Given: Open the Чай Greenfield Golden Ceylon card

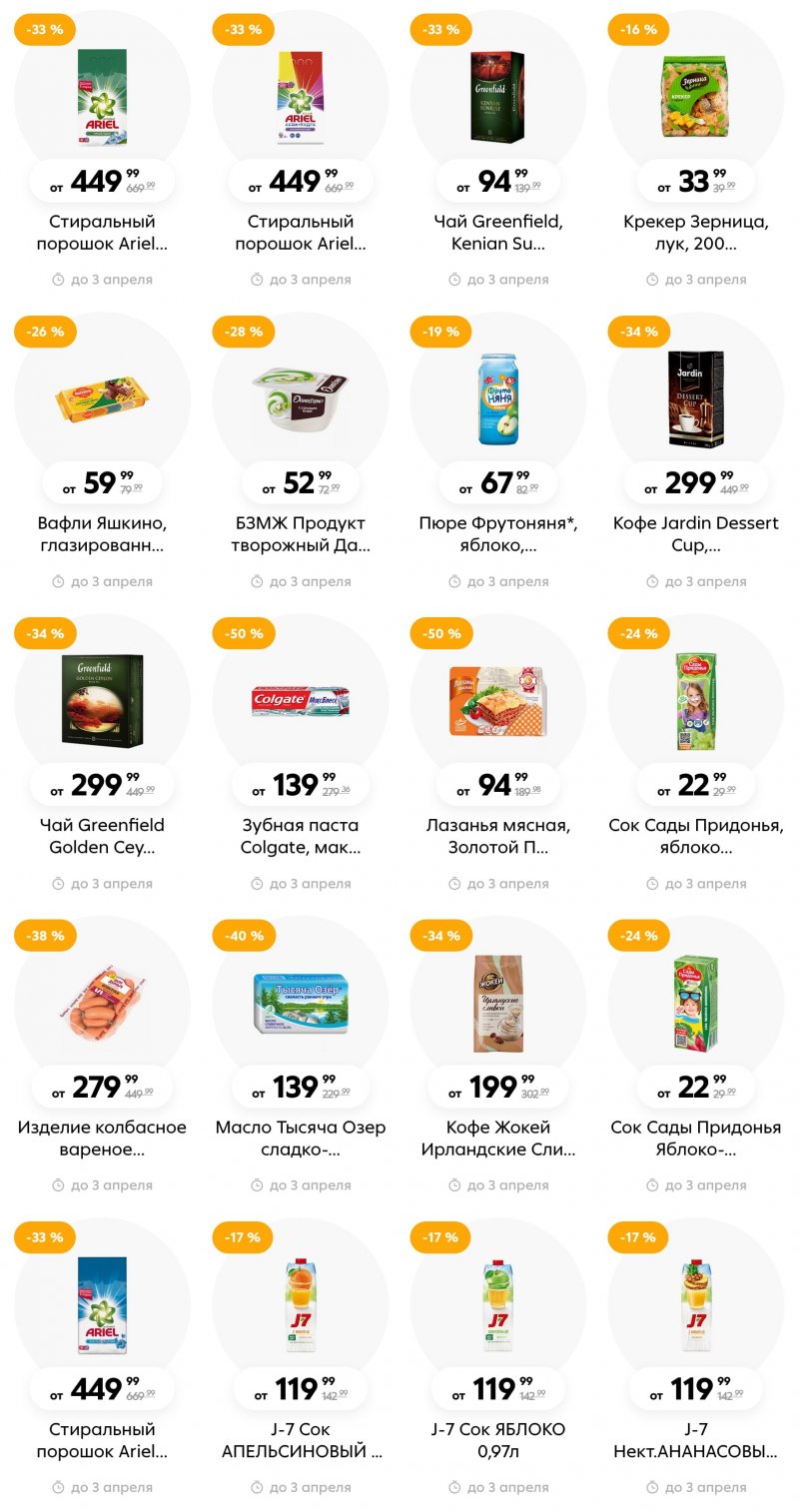Looking at the screenshot, I should [x=102, y=701].
